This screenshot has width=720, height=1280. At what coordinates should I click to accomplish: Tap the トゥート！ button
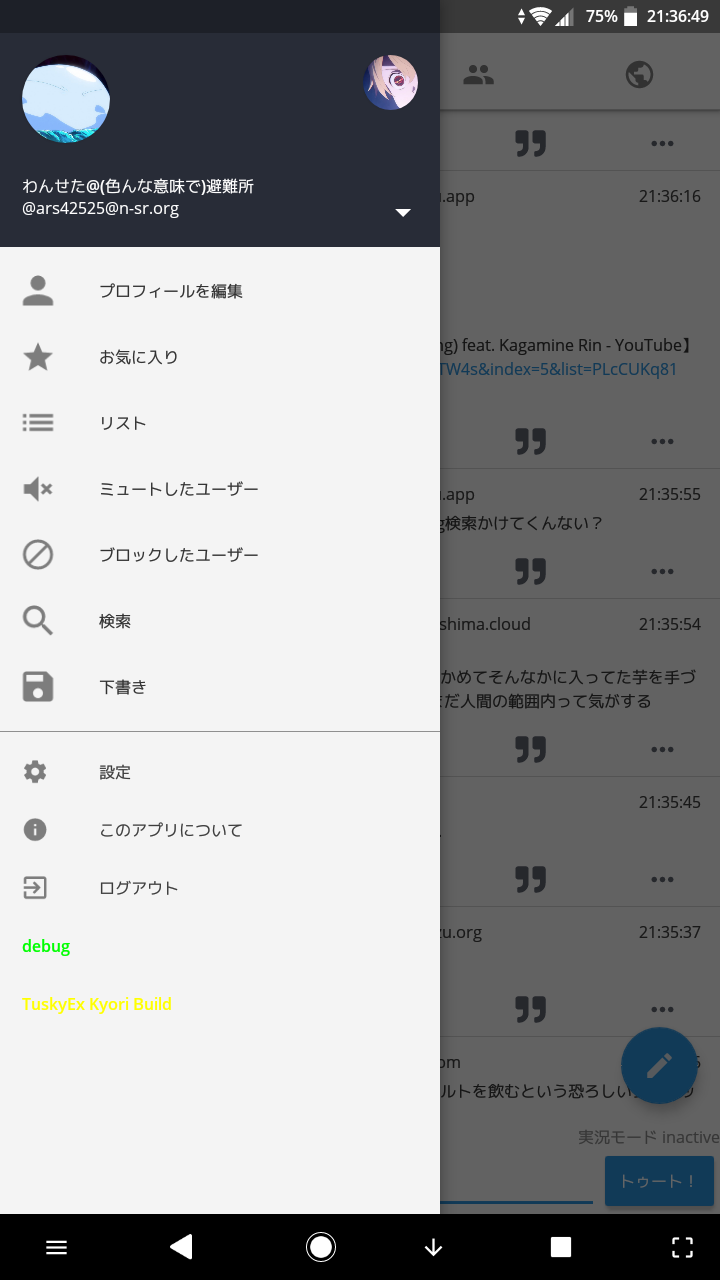658,1181
